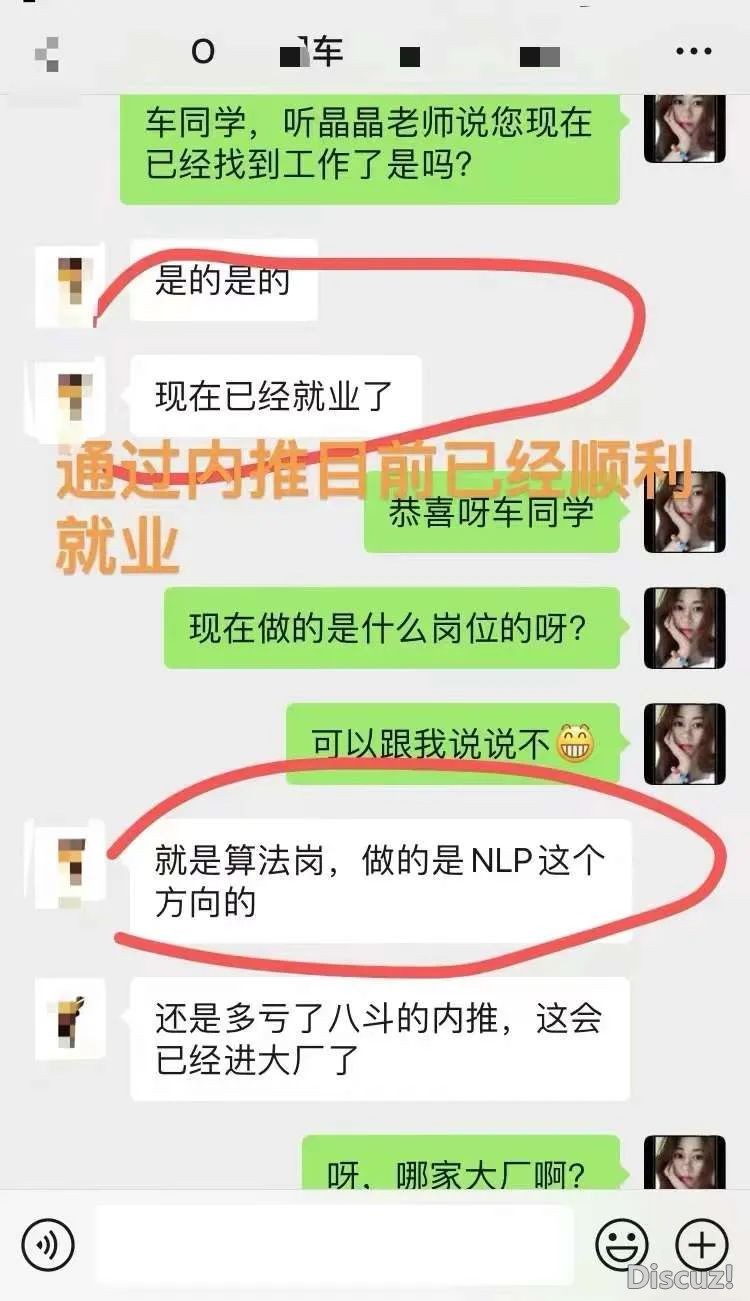Open the emoji picker

pyautogui.click(x=622, y=1245)
